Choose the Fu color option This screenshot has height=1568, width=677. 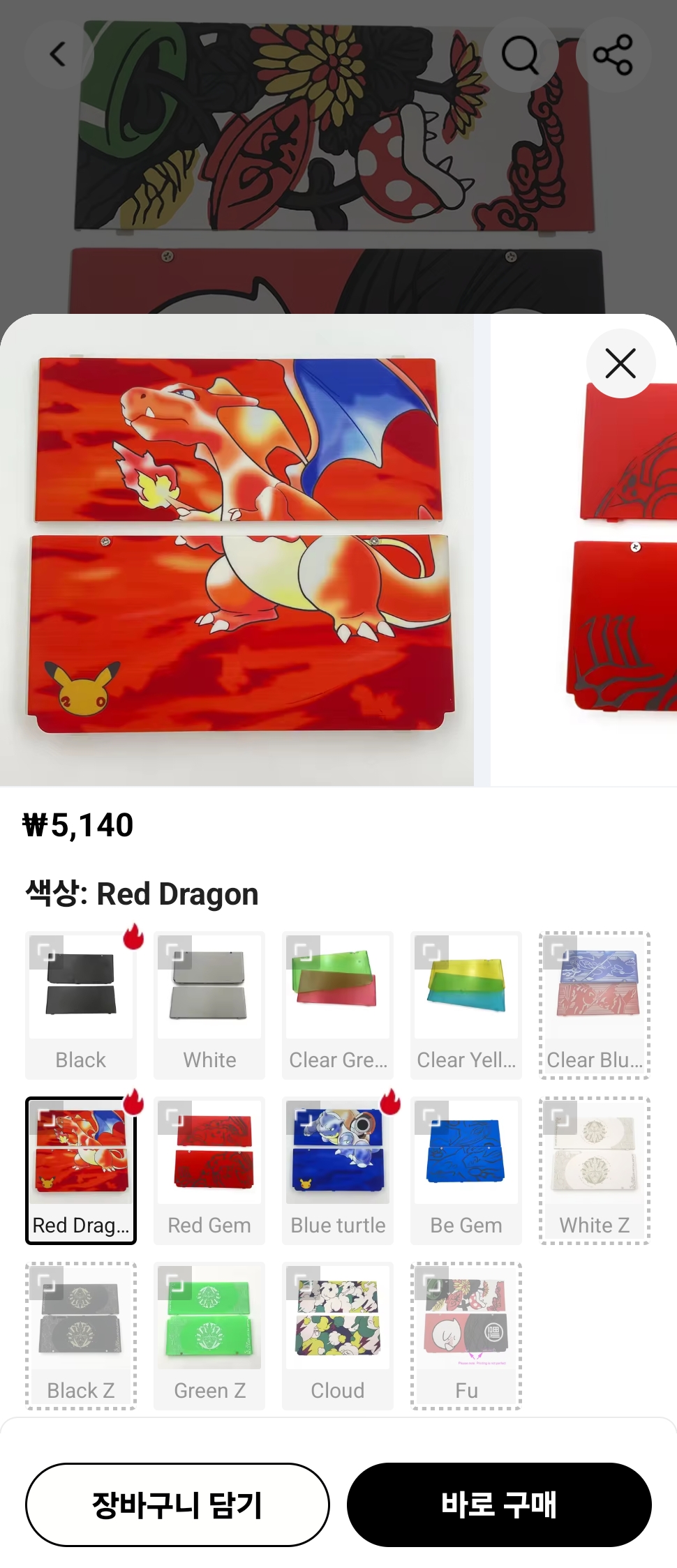pyautogui.click(x=466, y=1336)
